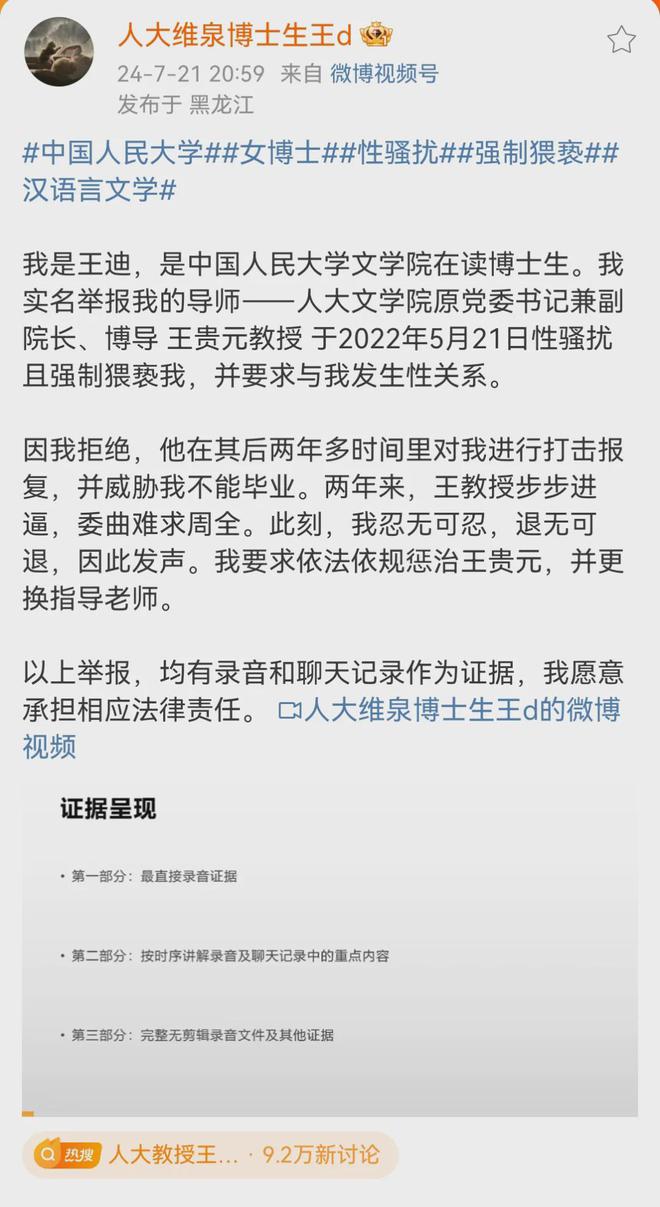Play the 证据呈现 video
The height and width of the screenshot is (1207, 660).
pos(330,948)
